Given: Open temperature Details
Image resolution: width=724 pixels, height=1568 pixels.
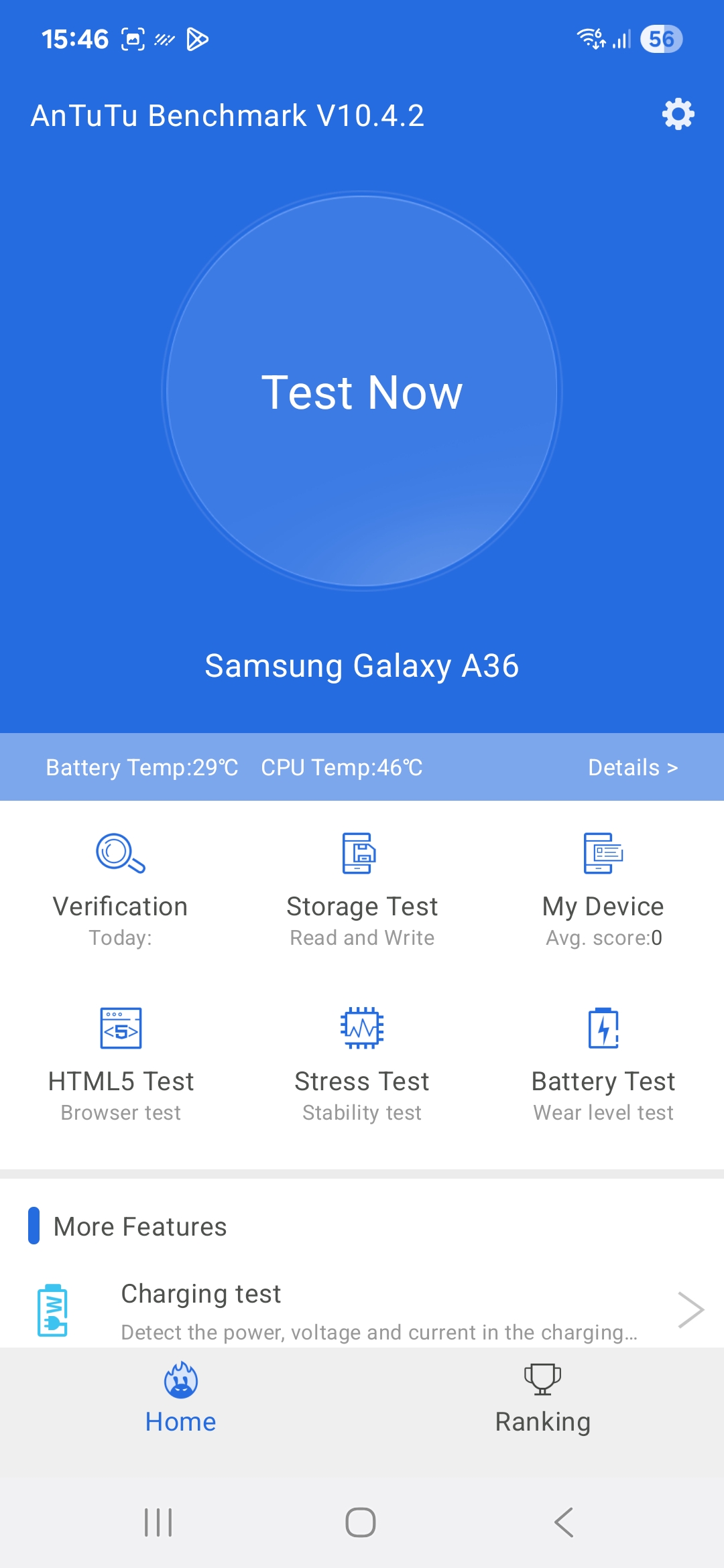Looking at the screenshot, I should coord(633,767).
